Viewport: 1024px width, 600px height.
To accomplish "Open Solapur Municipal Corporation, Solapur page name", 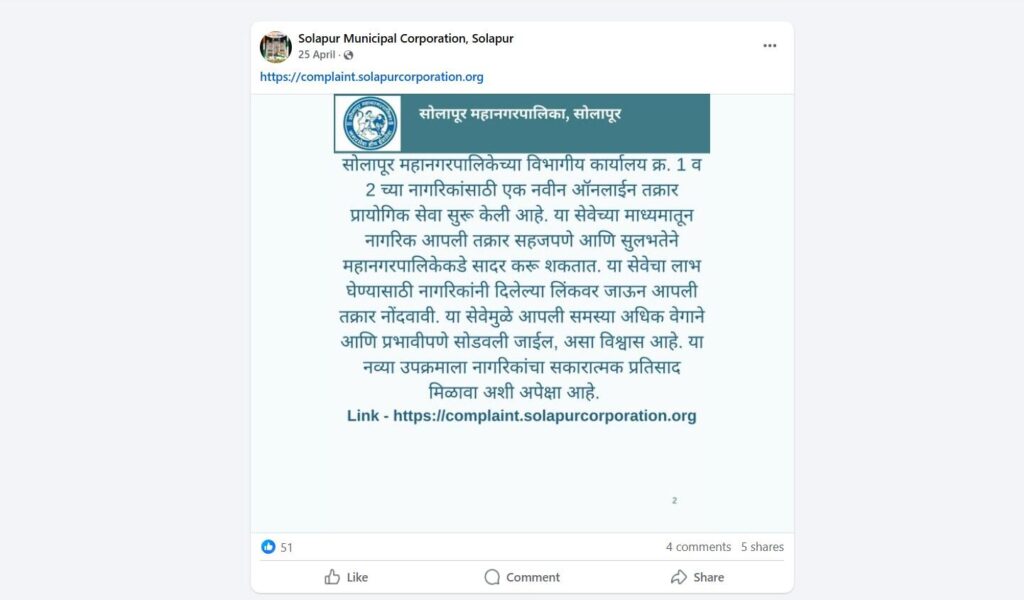I will pos(405,39).
